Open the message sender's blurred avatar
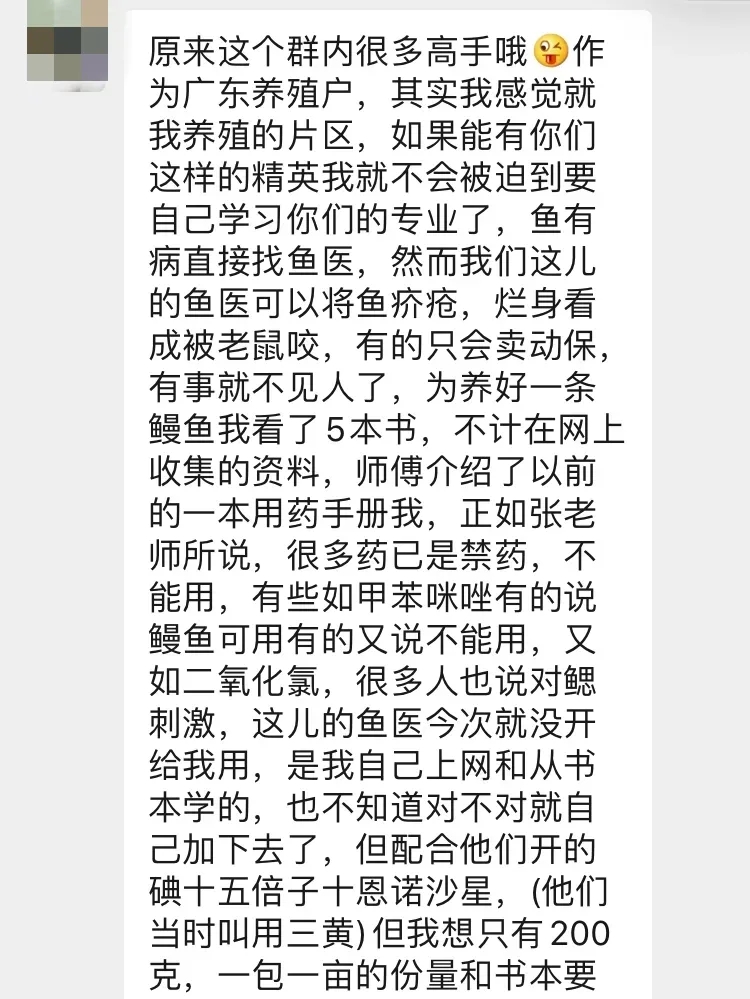Screen dimensions: 750x999 click(67, 40)
